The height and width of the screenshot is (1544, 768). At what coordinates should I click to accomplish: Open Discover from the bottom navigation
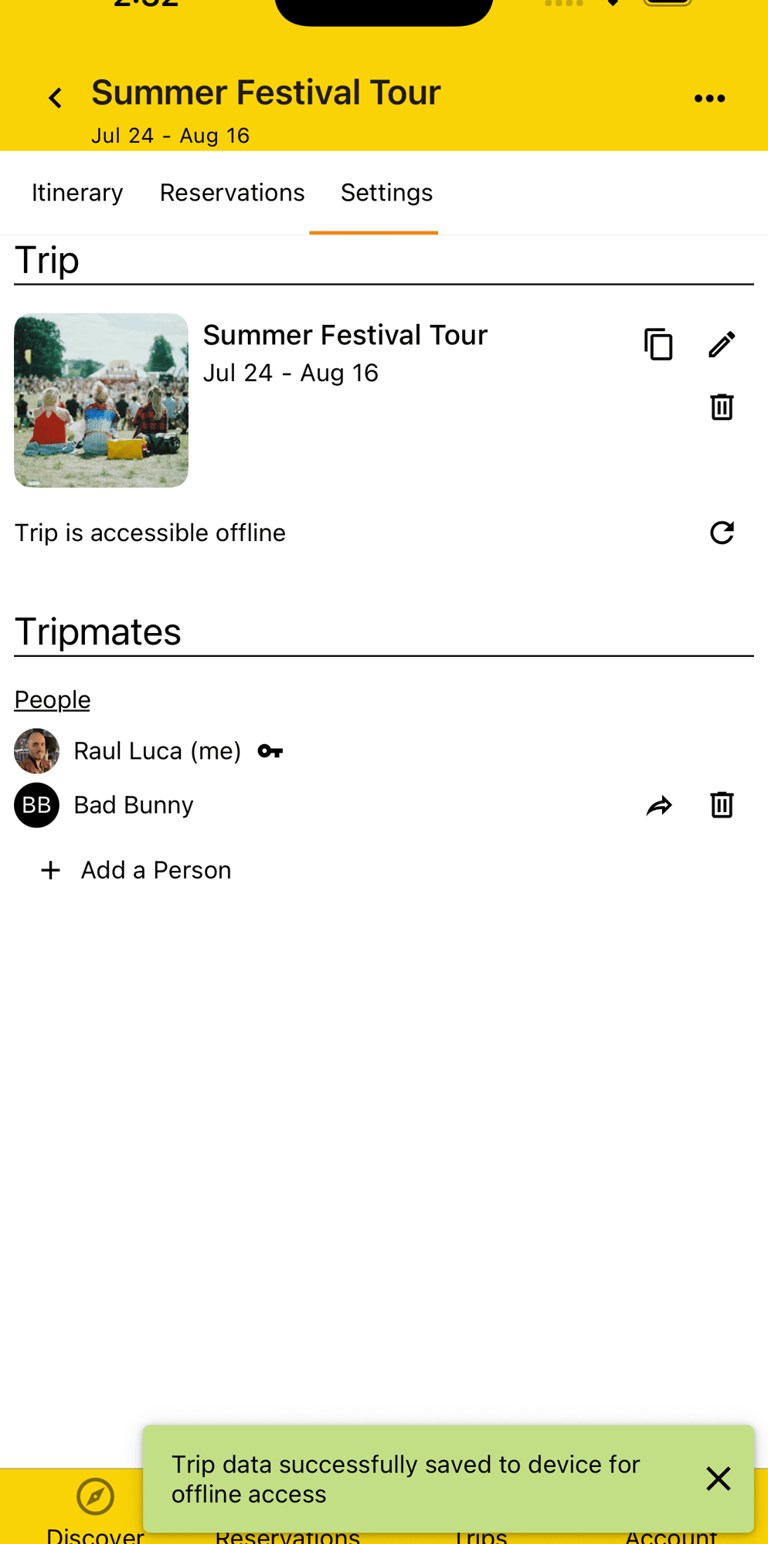tap(94, 1505)
